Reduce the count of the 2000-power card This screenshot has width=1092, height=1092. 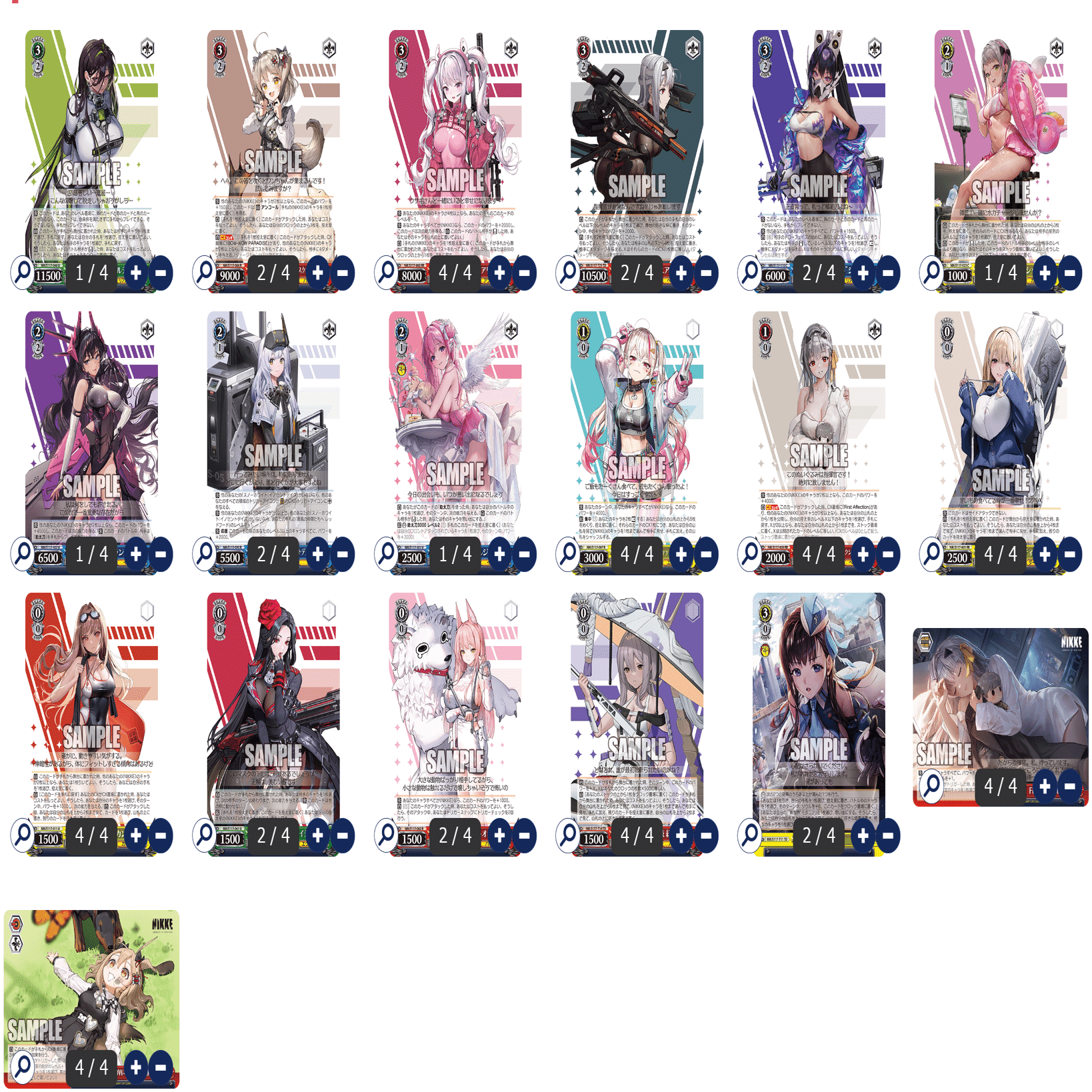click(x=888, y=554)
